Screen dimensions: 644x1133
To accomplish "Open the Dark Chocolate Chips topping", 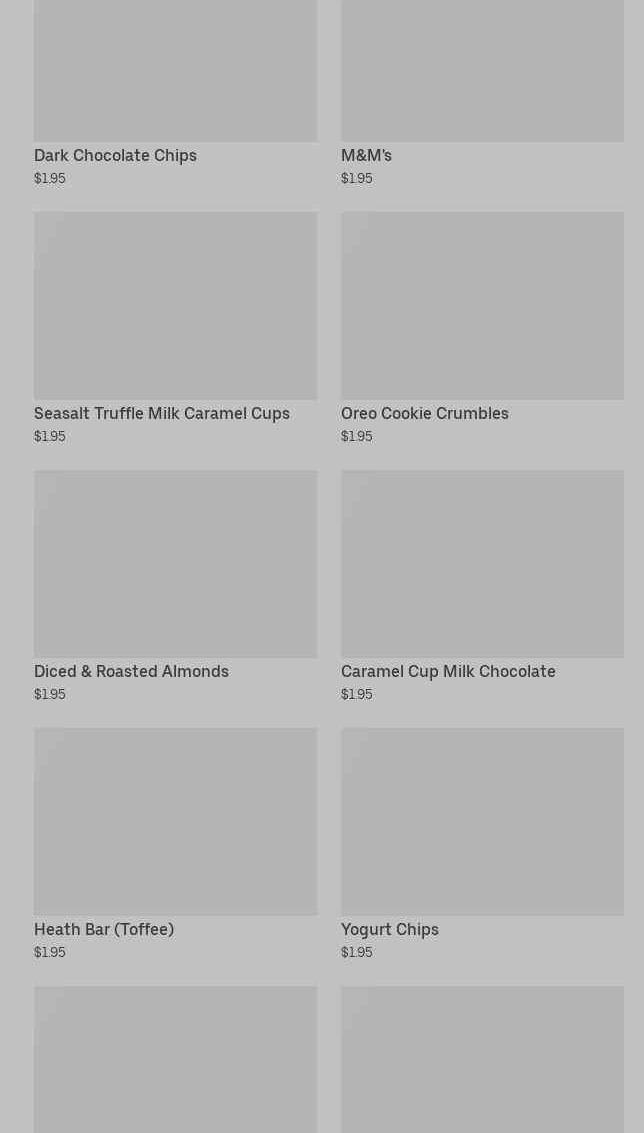I will coord(115,156).
